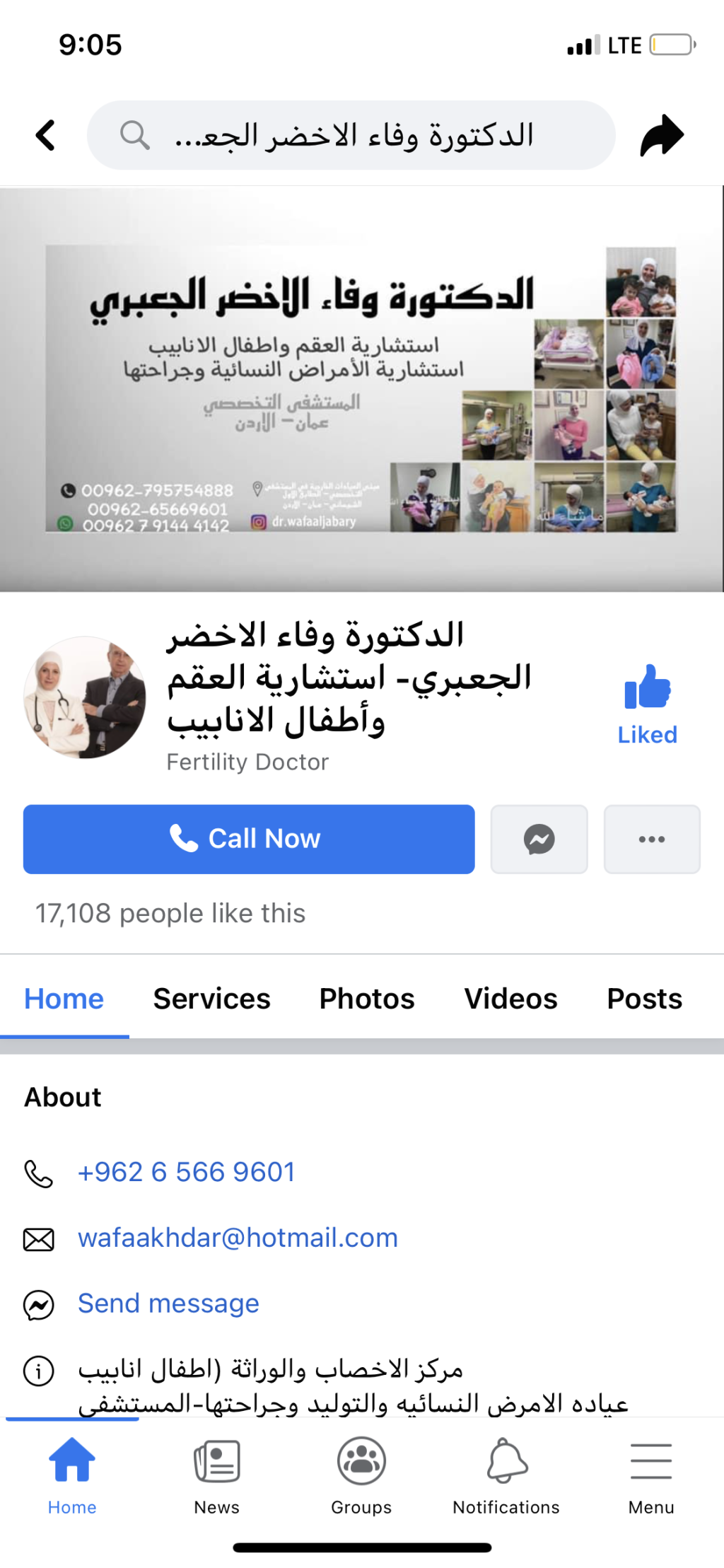The width and height of the screenshot is (724, 1568).
Task: Tap the Call Now button
Action: click(248, 839)
